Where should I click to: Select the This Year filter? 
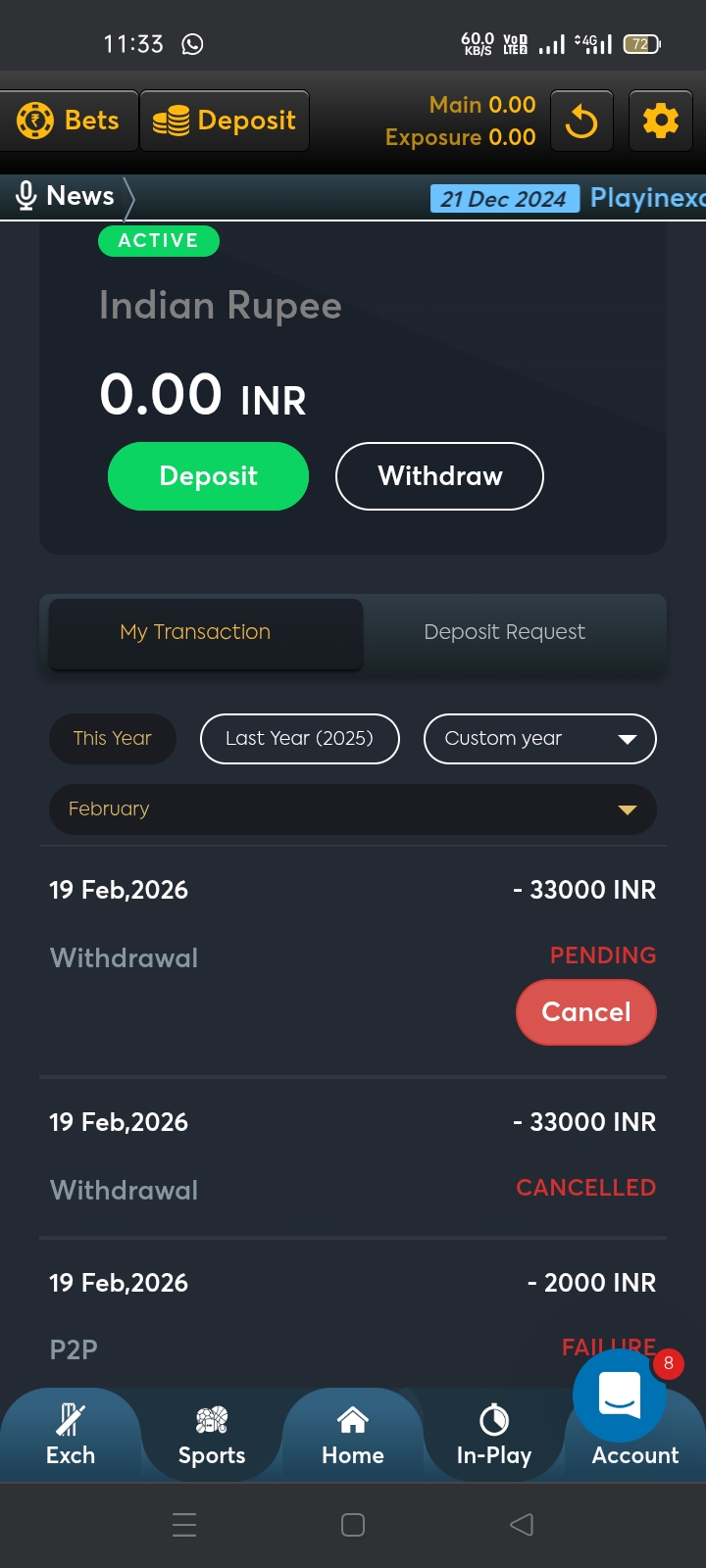click(113, 739)
